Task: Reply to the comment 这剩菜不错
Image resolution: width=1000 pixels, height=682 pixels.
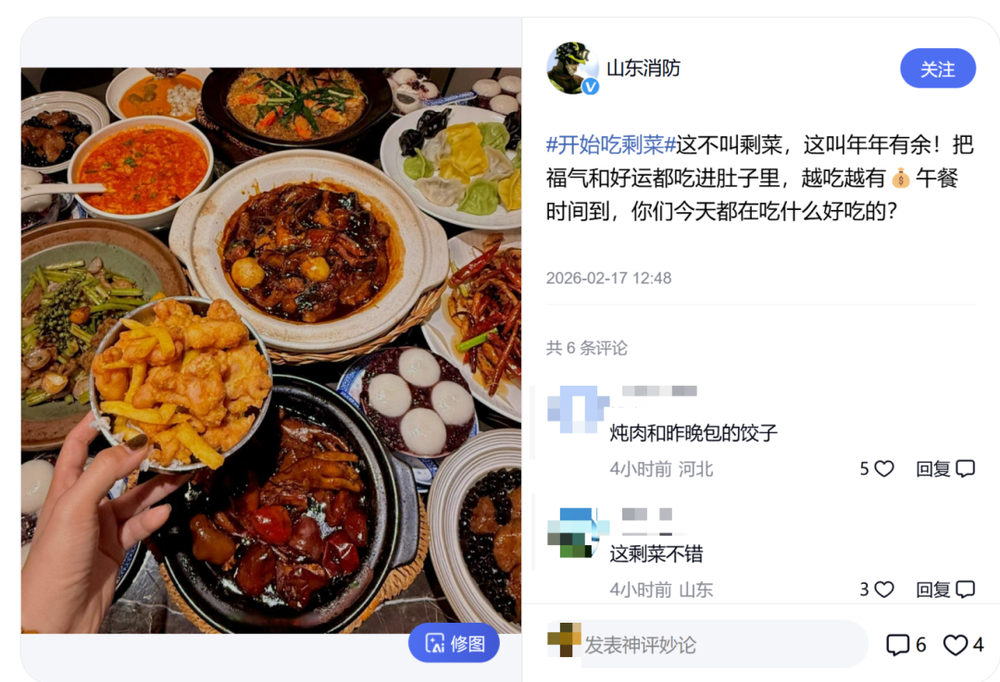Action: pyautogui.click(x=945, y=590)
